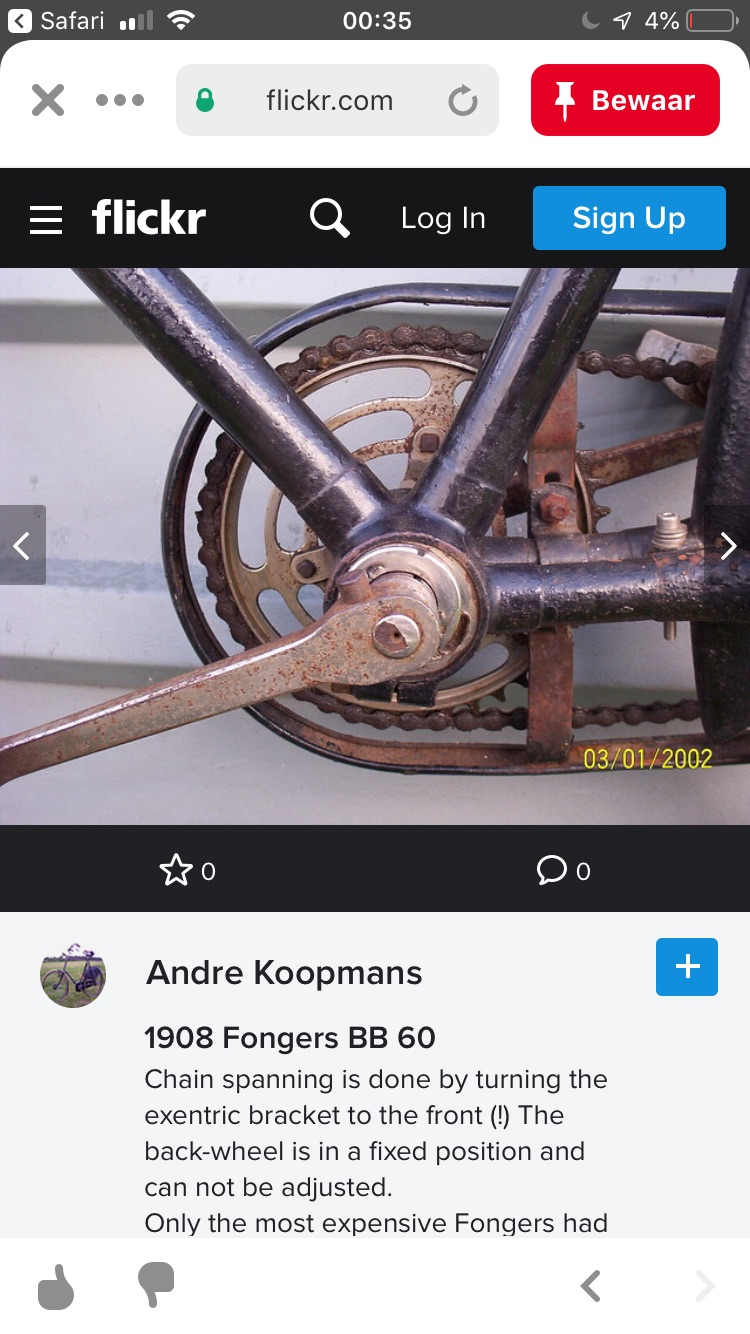Close the in-app browser

[x=47, y=100]
